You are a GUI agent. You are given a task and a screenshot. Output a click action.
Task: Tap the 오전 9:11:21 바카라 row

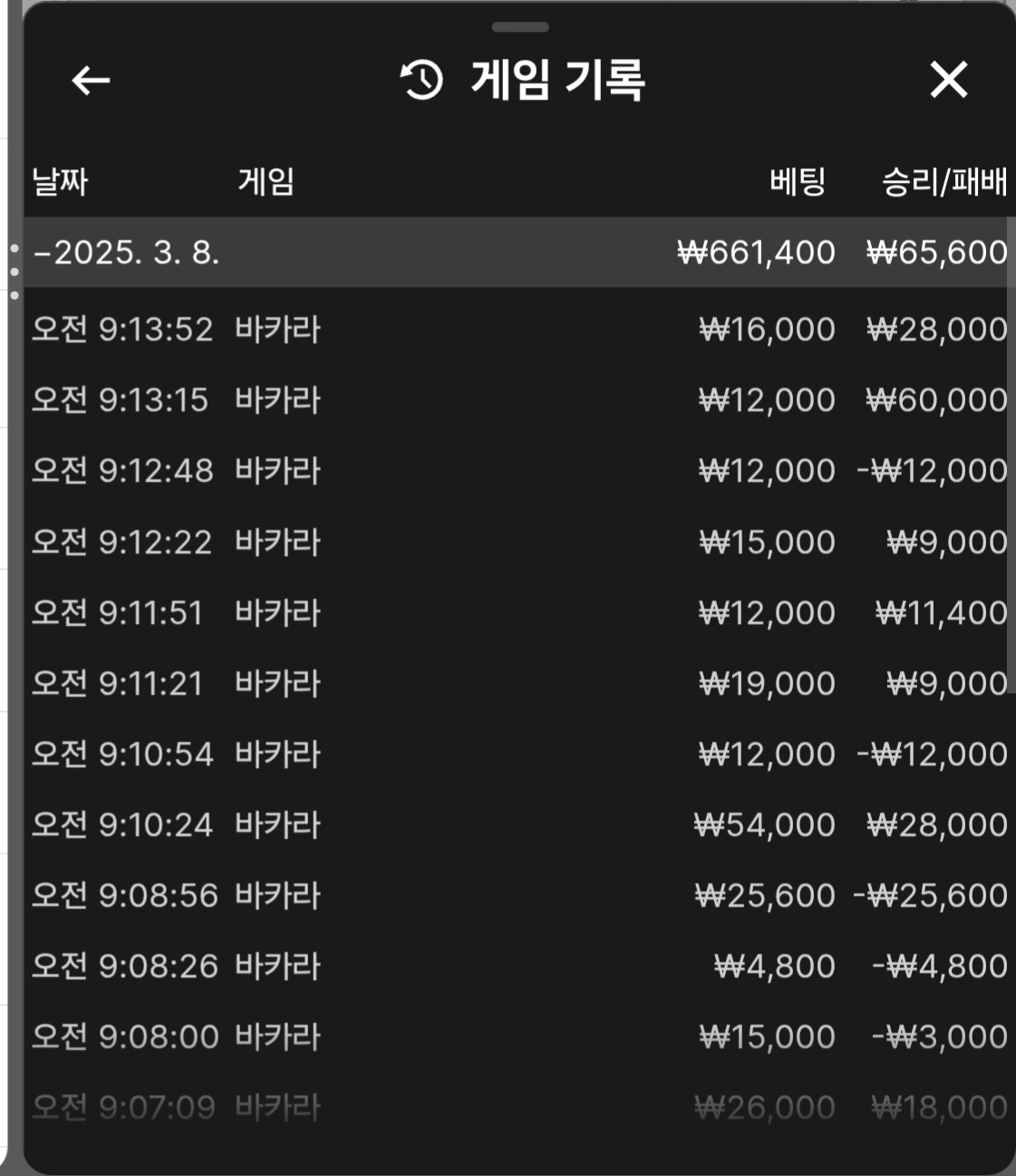click(x=517, y=683)
